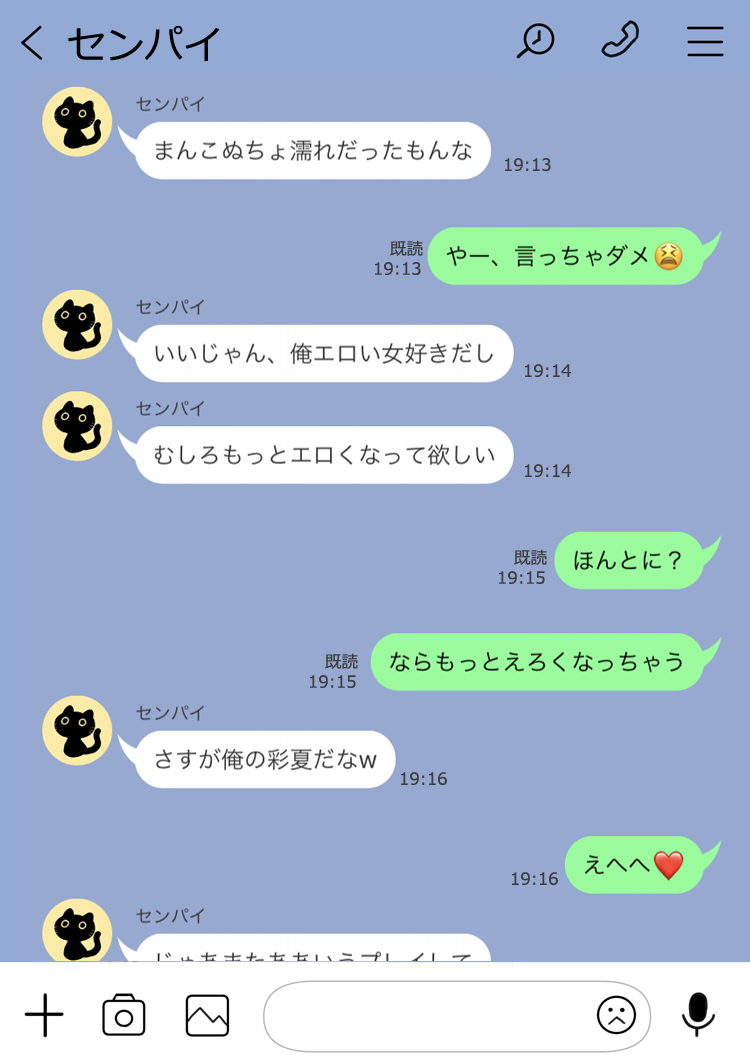
Task: Open the hamburger menu
Action: [x=705, y=41]
